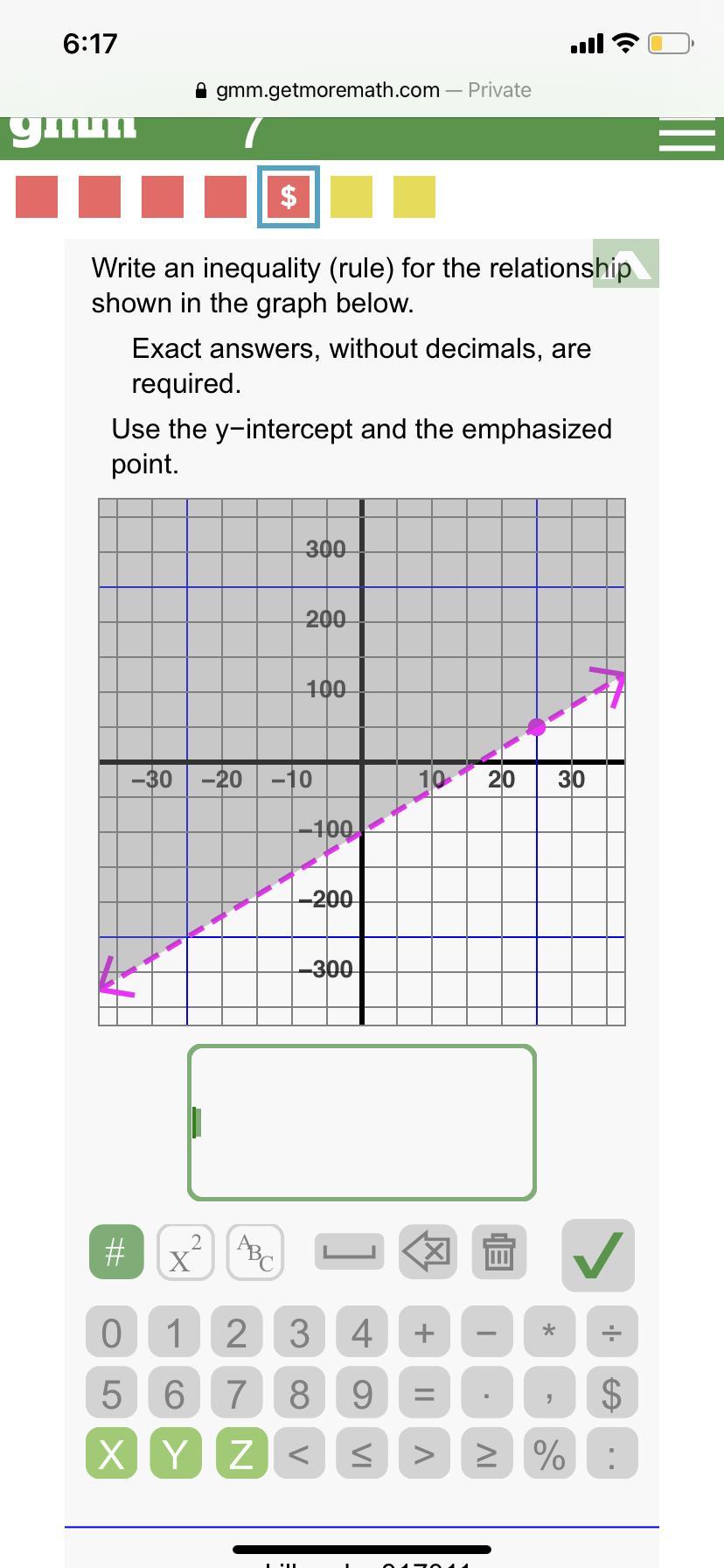Clear the answer with the trash icon
724x1568 pixels.
[x=498, y=1252]
